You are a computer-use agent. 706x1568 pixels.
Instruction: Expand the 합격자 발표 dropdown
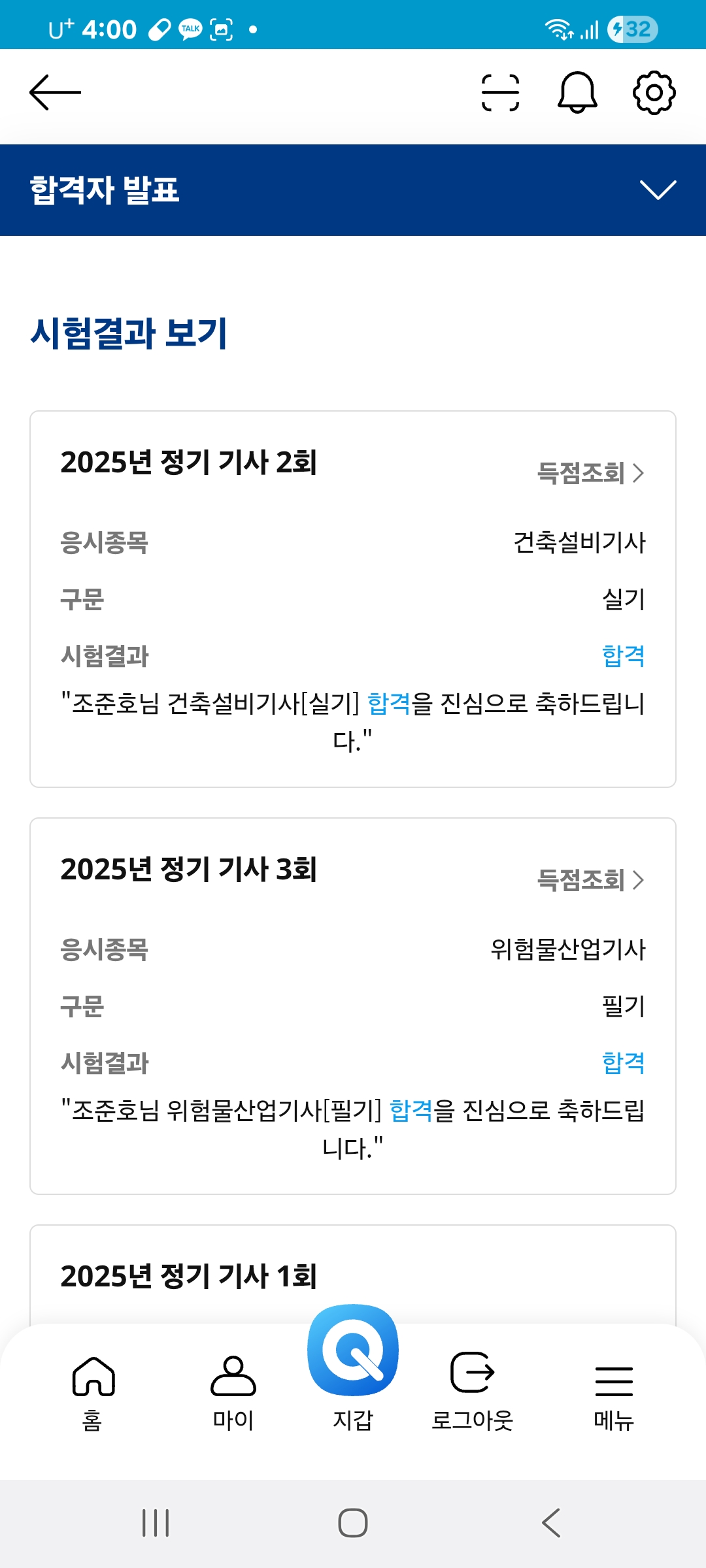658,190
